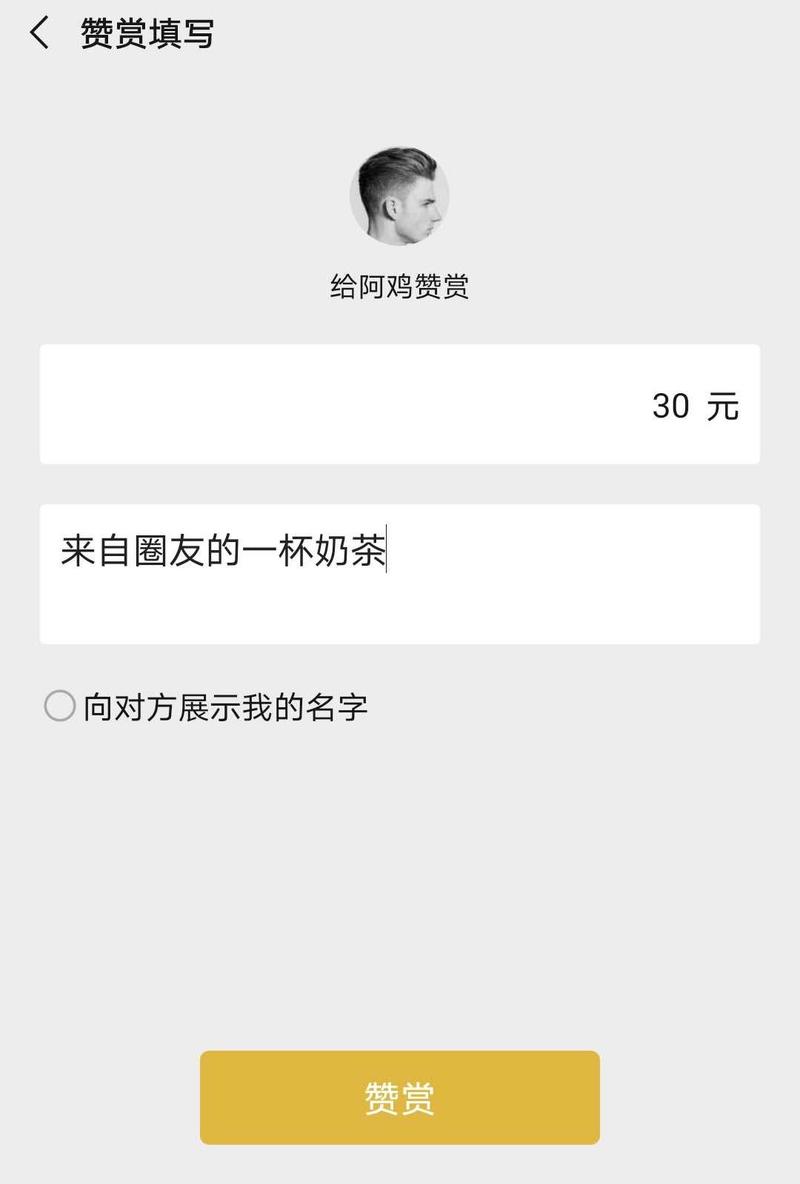Screen dimensions: 800x1184
Task: Tap the 30 元 amount field
Action: click(x=400, y=404)
